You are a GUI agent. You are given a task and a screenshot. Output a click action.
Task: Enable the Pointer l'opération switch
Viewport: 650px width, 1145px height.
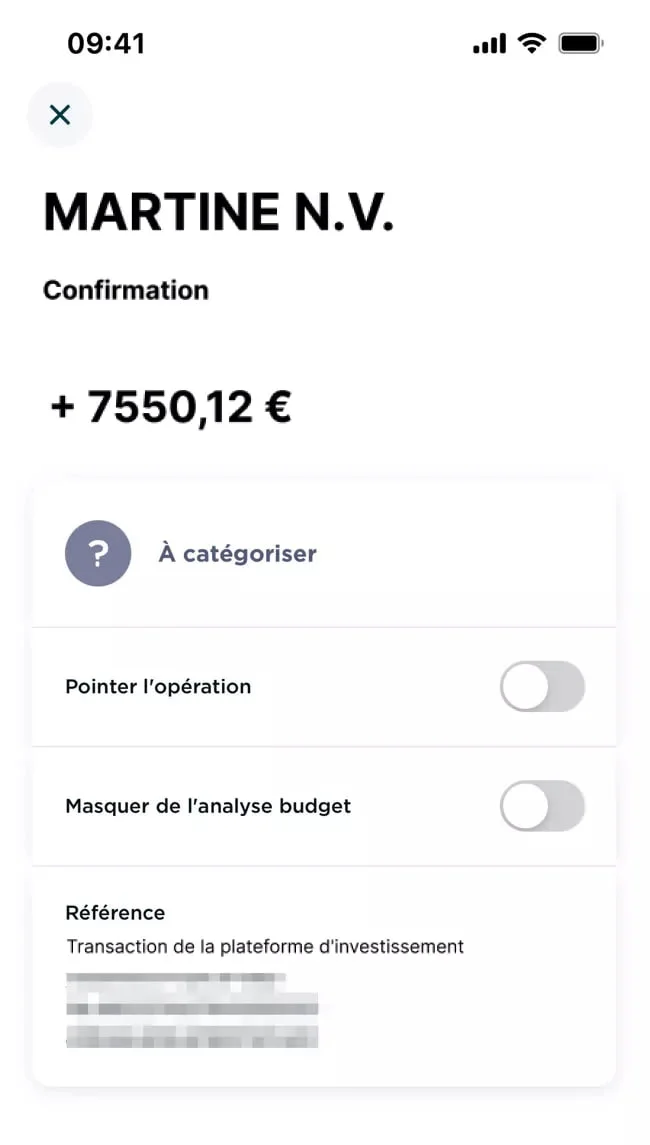pos(541,686)
